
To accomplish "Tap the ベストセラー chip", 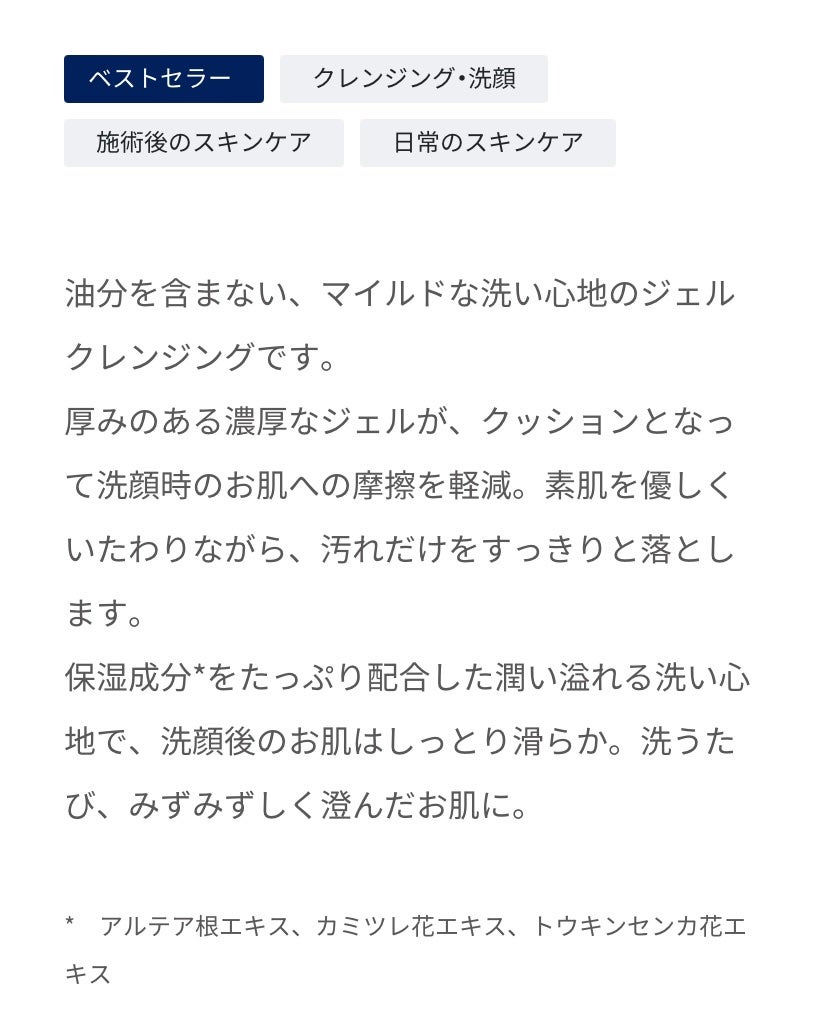I will point(164,79).
